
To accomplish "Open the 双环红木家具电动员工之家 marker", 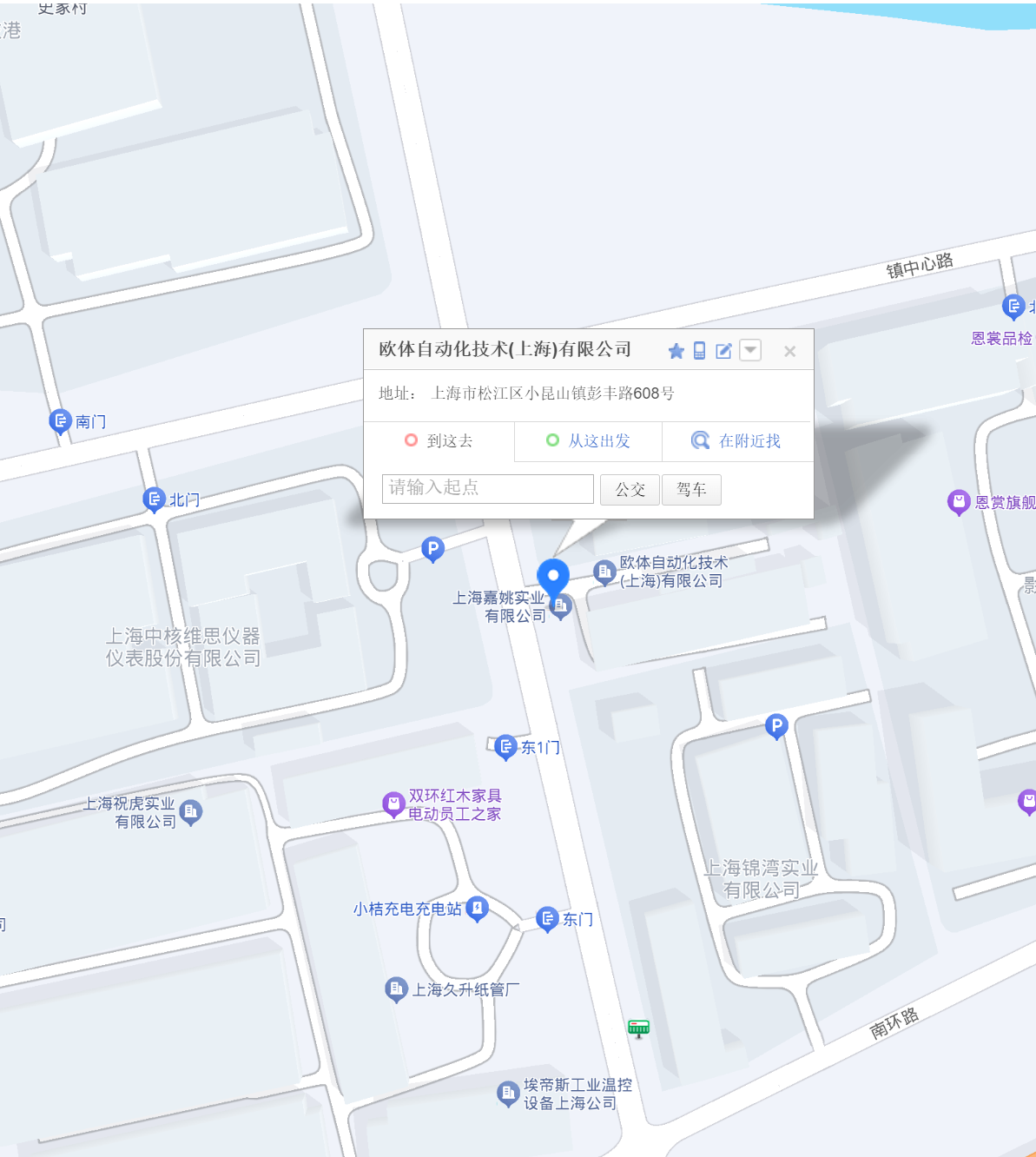I will tap(393, 804).
